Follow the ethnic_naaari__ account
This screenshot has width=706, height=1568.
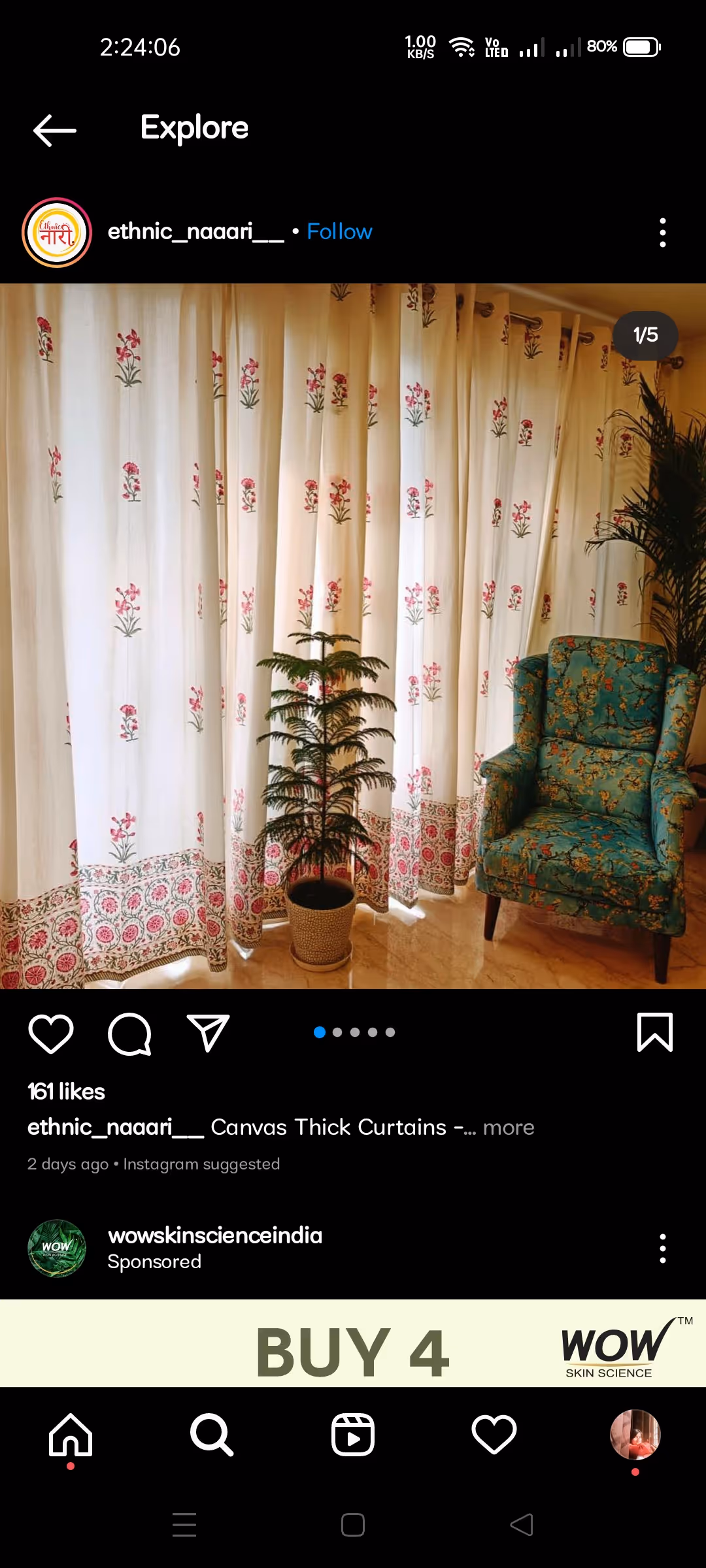tap(339, 231)
